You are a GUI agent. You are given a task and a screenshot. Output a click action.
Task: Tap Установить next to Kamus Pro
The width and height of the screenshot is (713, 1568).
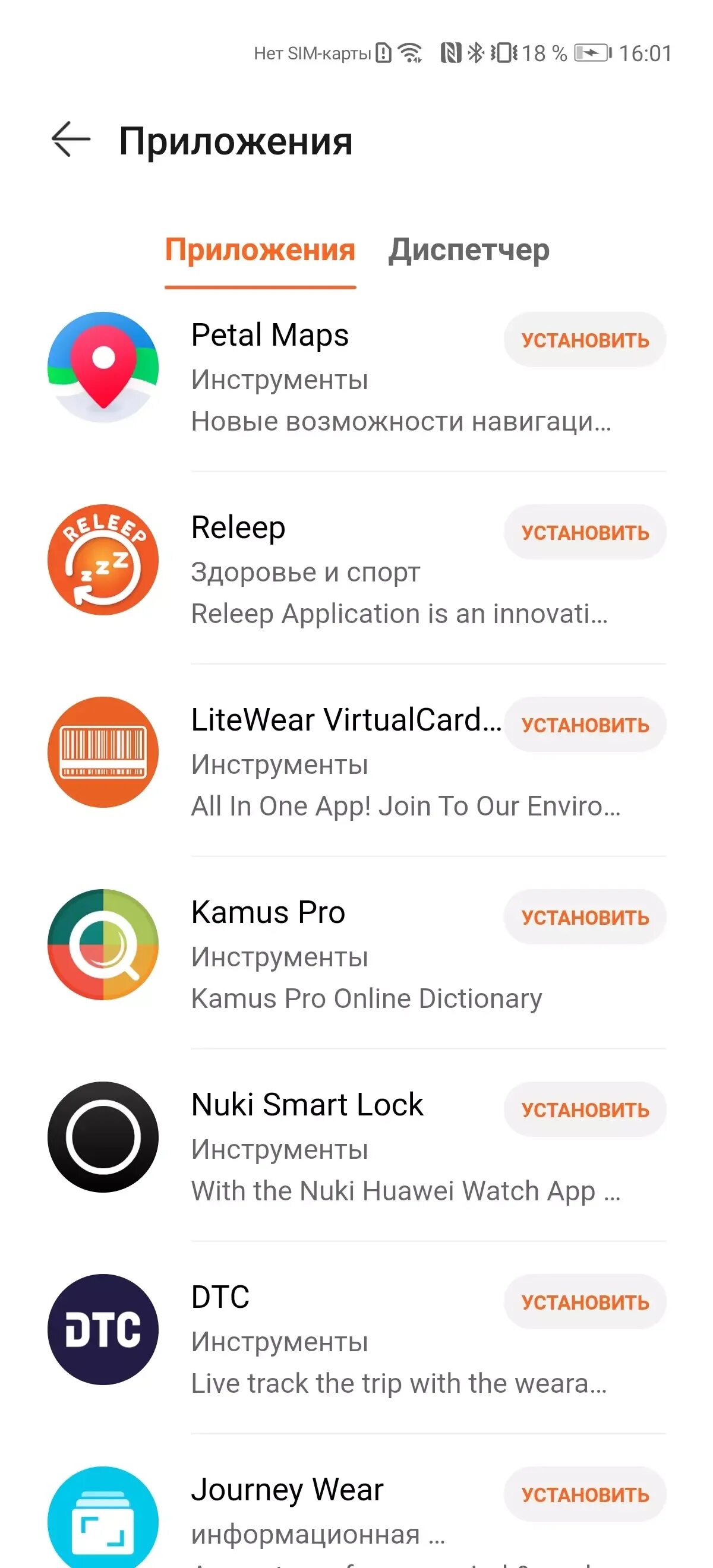tap(585, 916)
